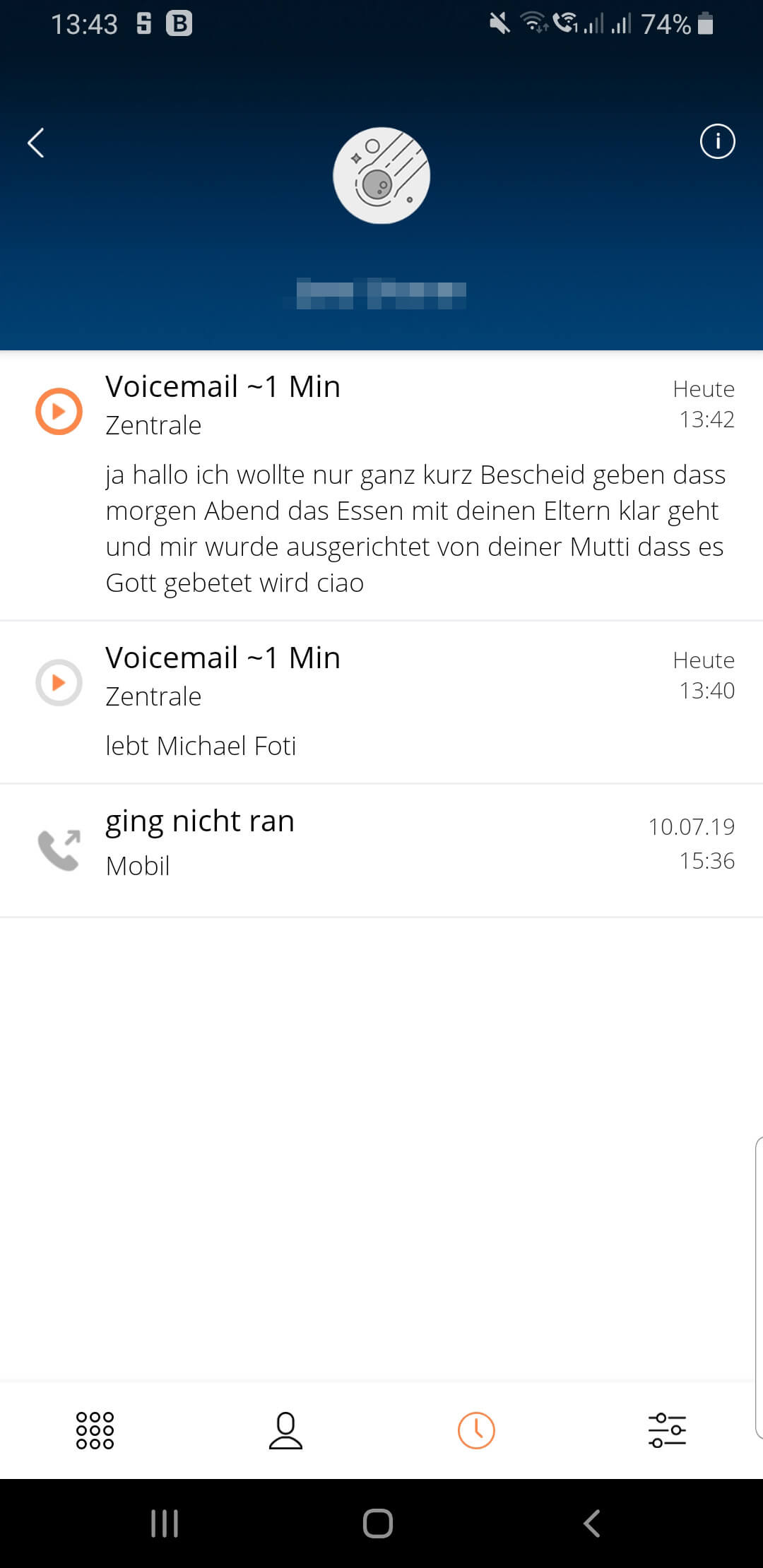
Task: Switch to the call history tab
Action: coord(476,1430)
